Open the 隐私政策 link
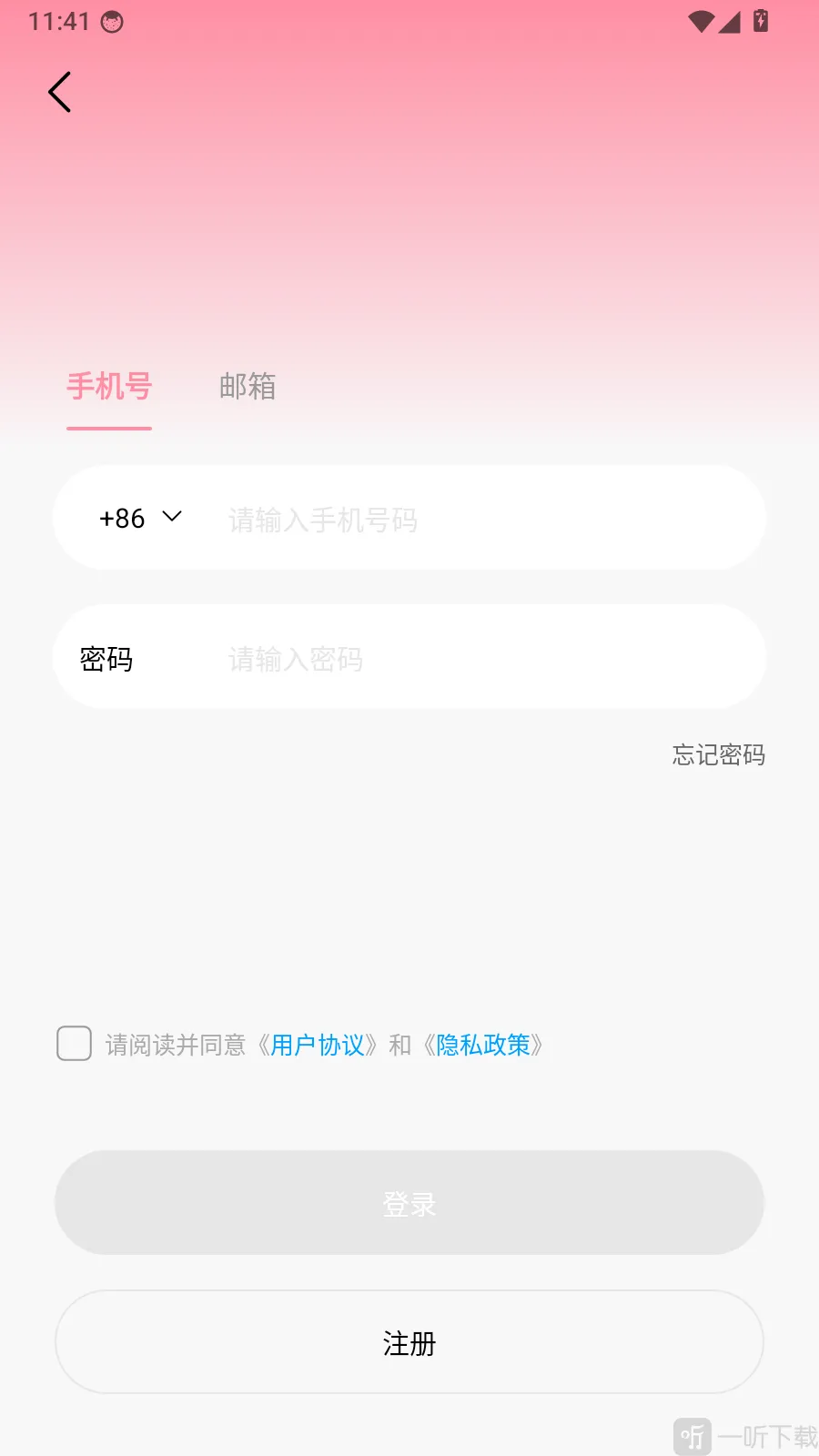 click(483, 1045)
